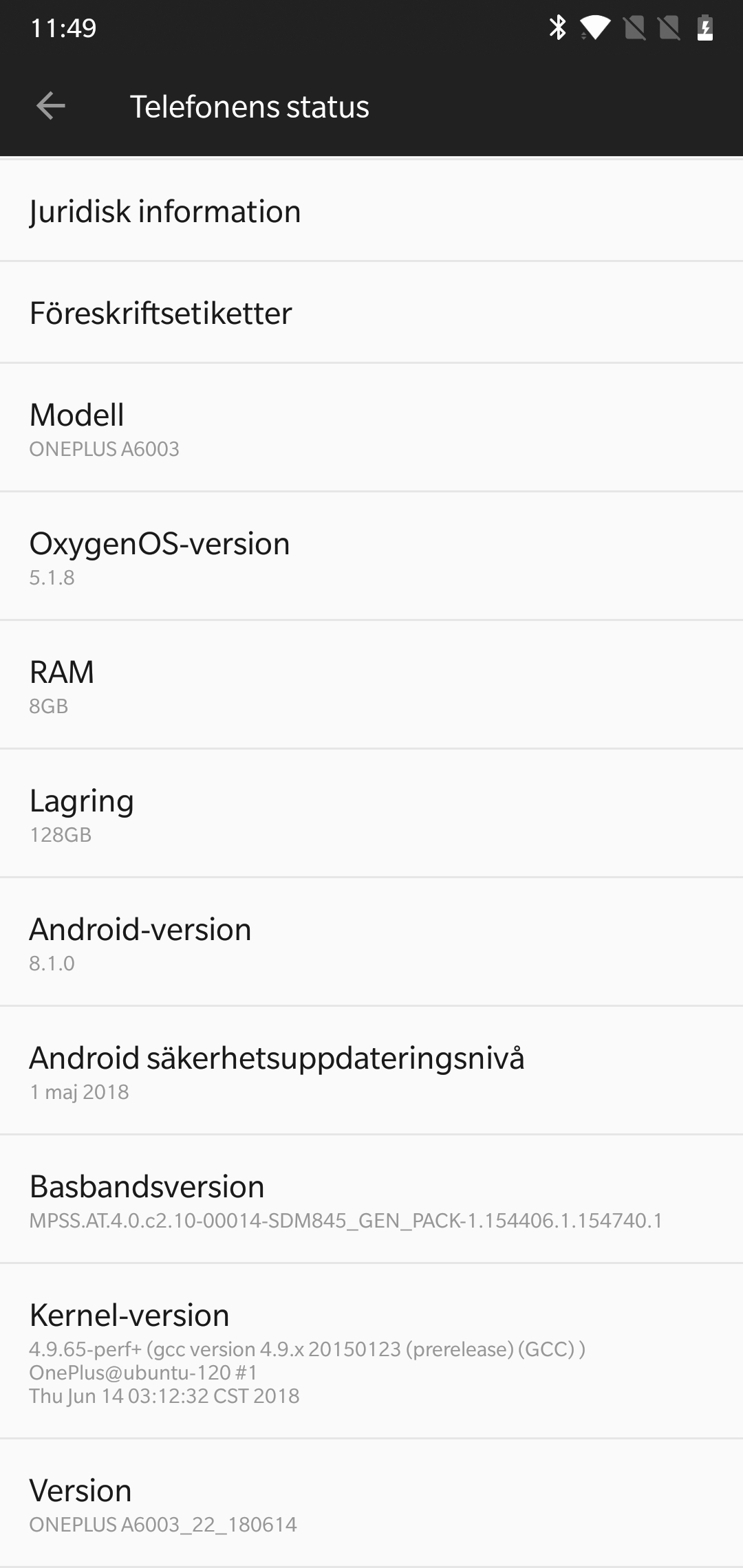
Task: Open Juridisk information
Action: pyautogui.click(x=371, y=210)
